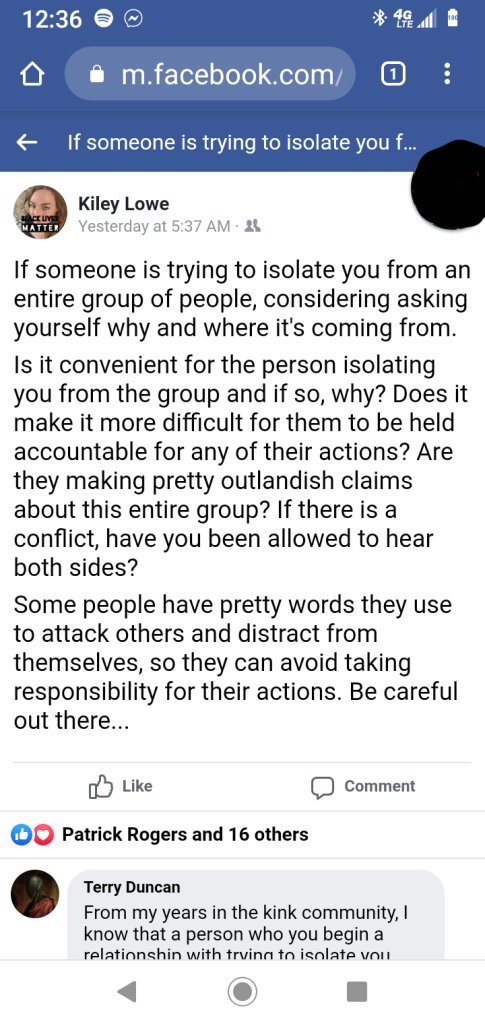Screen dimensions: 485x1024
Task: Open the Chrome overflow menu
Action: click(447, 74)
